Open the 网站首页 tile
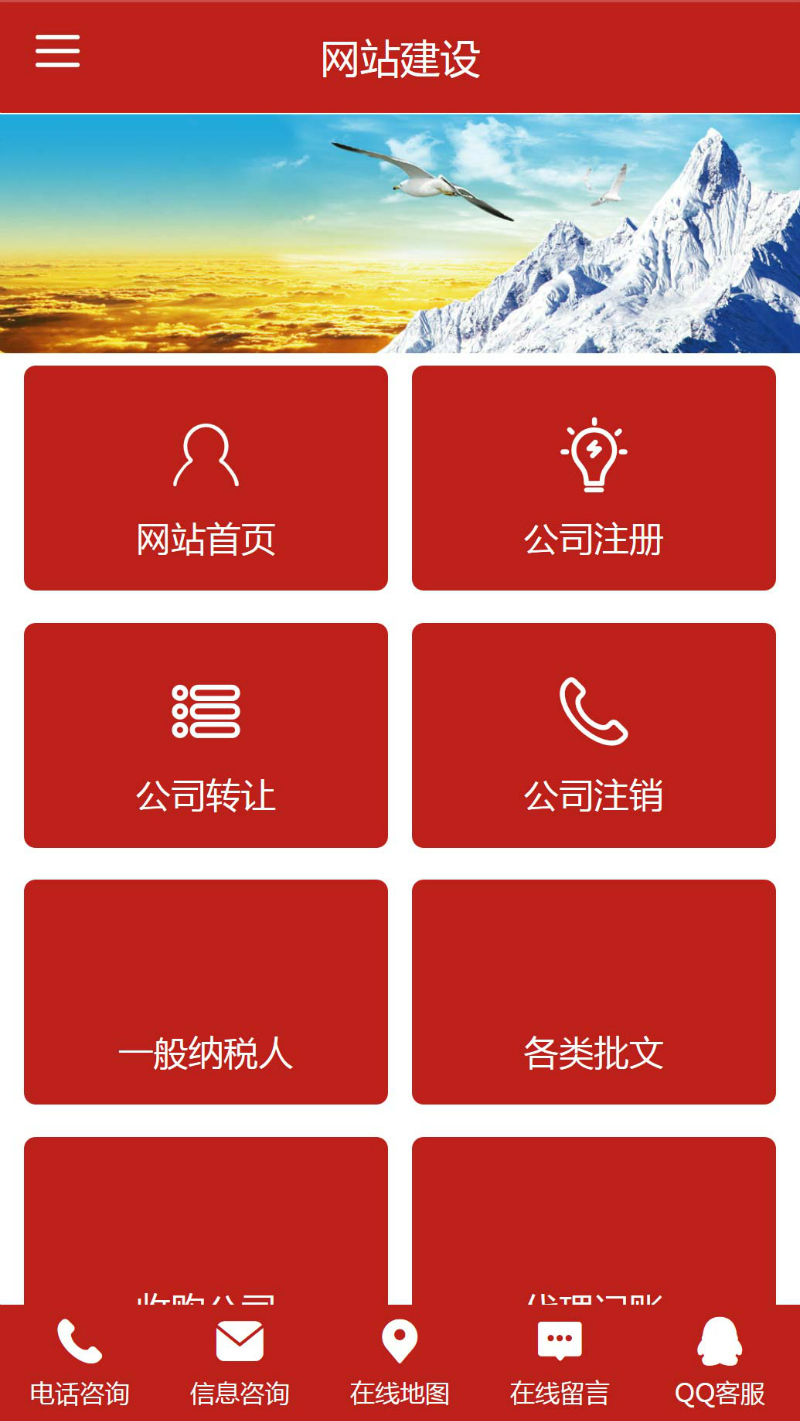Screen dimensions: 800x1421 [206, 478]
